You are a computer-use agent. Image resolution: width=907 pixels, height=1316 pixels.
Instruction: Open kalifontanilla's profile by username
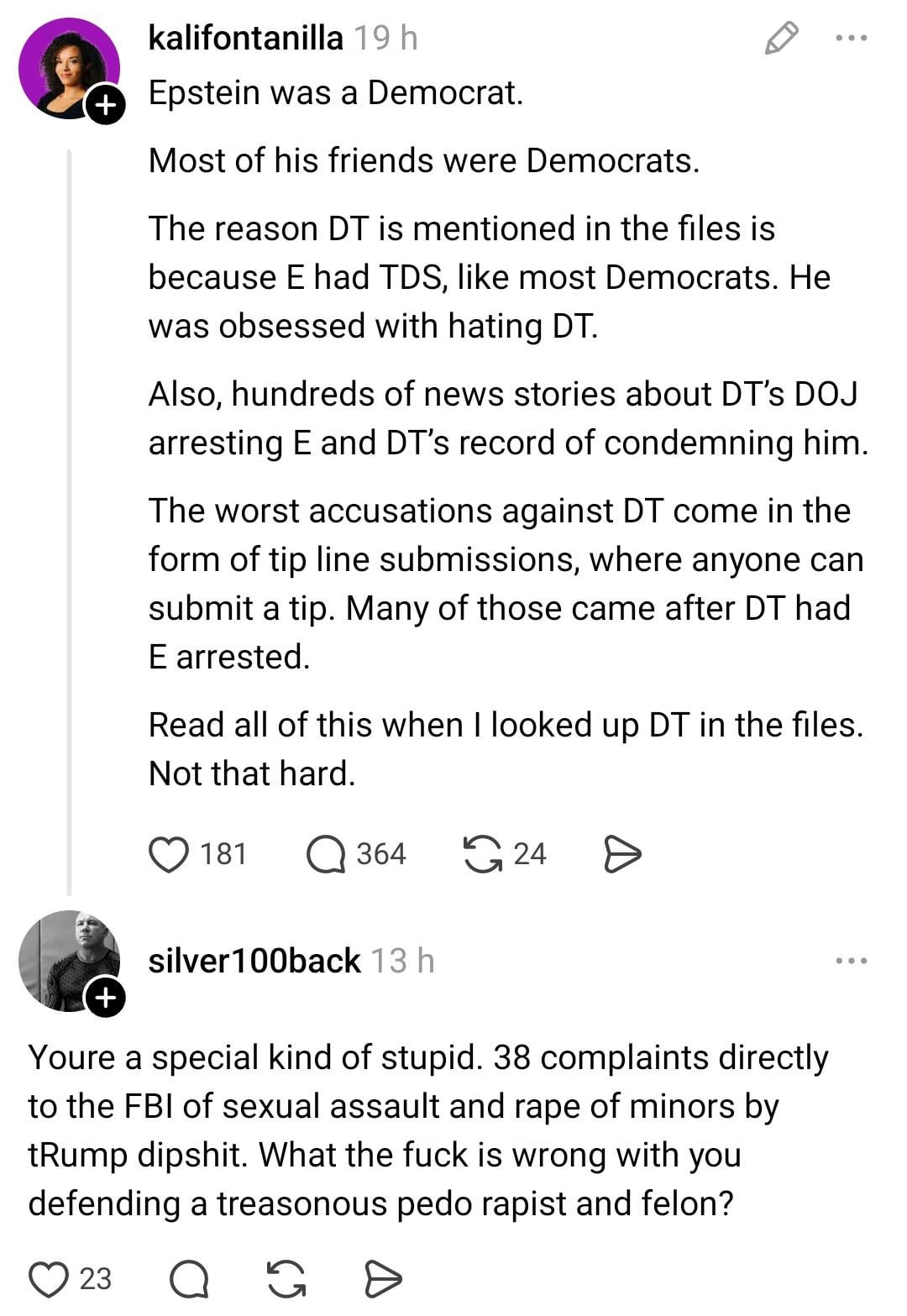(245, 39)
